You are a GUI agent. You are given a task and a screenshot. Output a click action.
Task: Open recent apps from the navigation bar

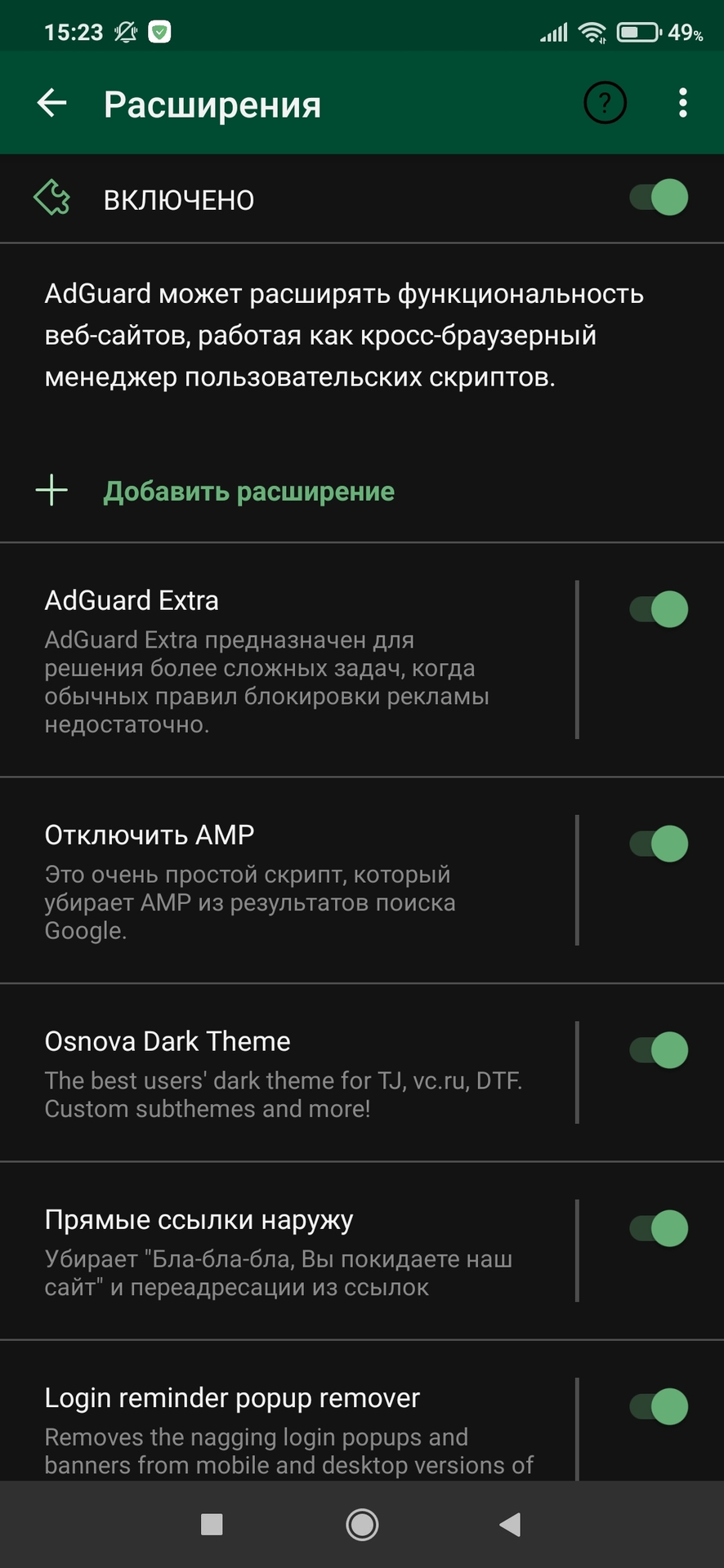click(212, 1524)
